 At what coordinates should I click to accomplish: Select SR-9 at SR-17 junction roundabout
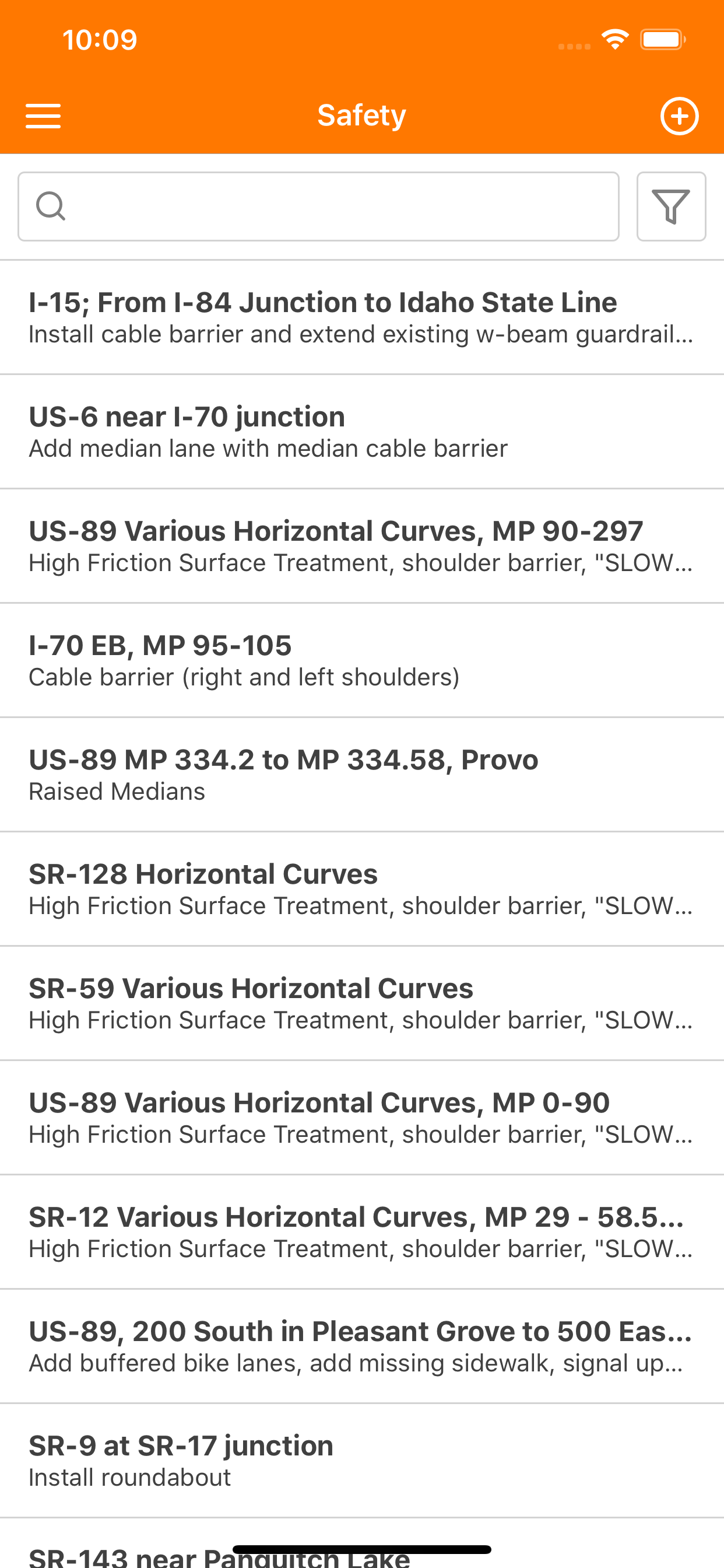362,1461
